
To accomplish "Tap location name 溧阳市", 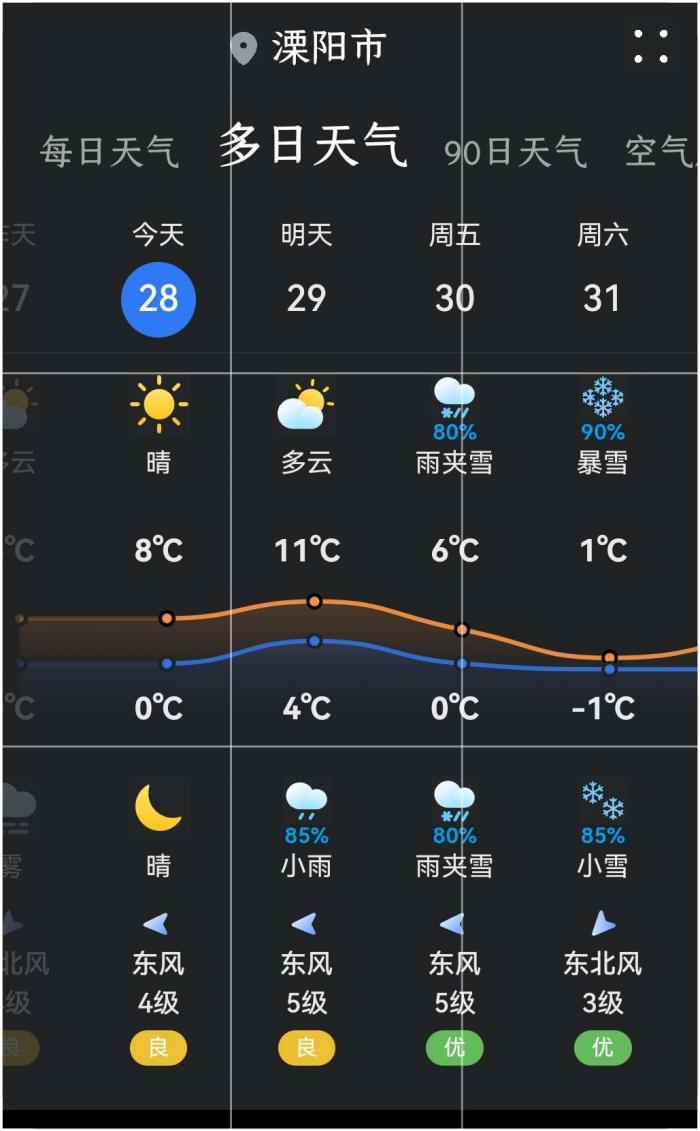I will 328,48.
